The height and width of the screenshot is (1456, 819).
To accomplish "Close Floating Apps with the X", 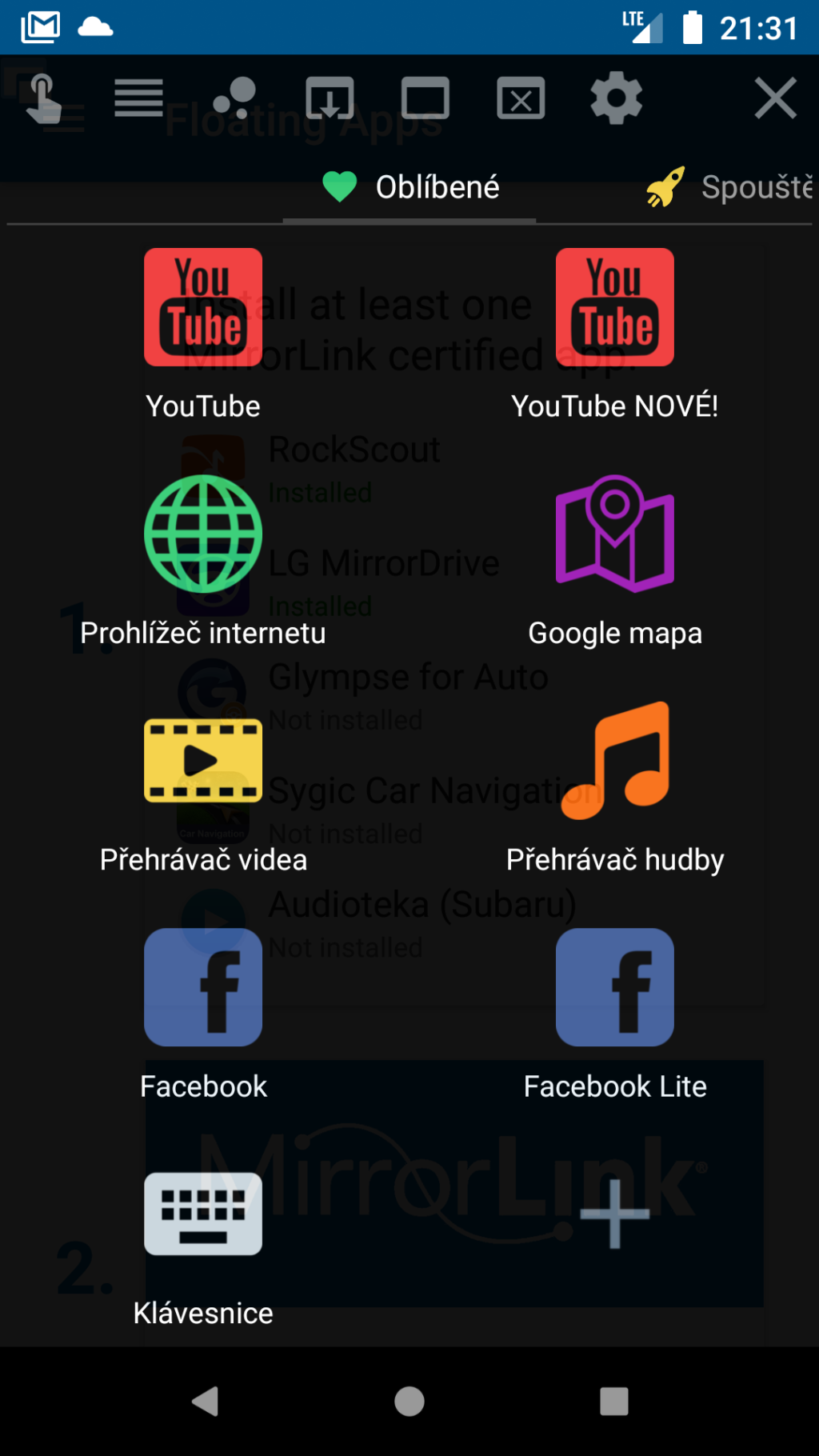I will 774,98.
